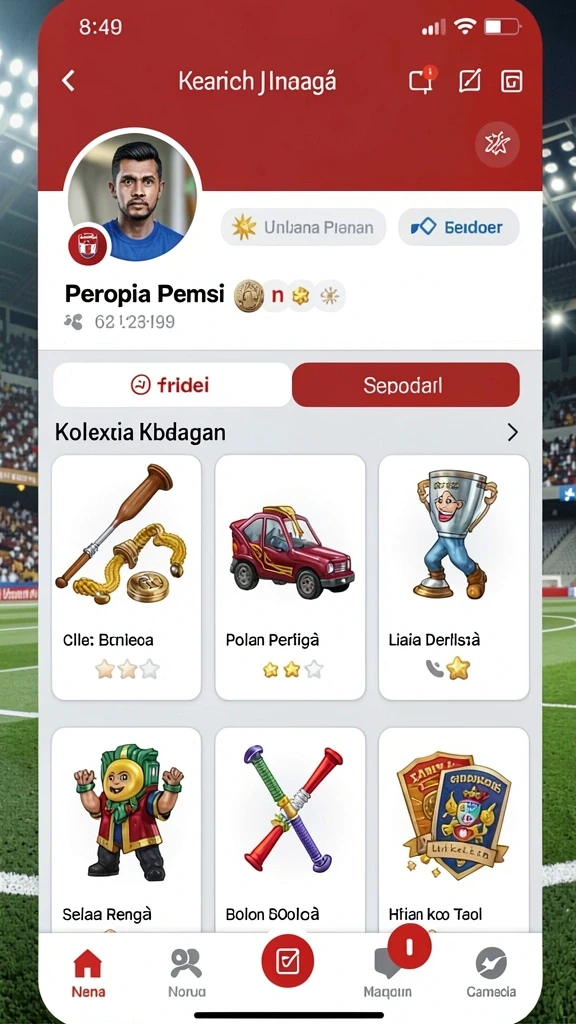
Task: Open the Polan Perligà car card
Action: (290, 577)
